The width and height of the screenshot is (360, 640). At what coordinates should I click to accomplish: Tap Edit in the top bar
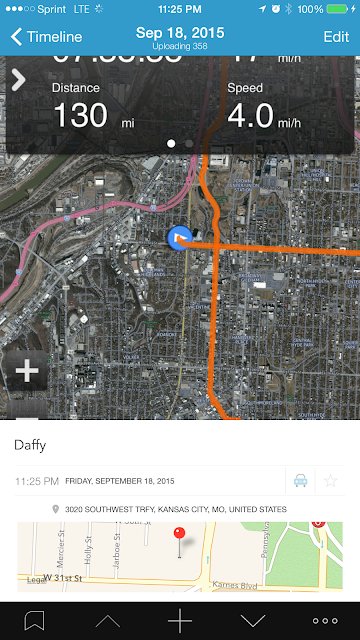click(x=336, y=37)
